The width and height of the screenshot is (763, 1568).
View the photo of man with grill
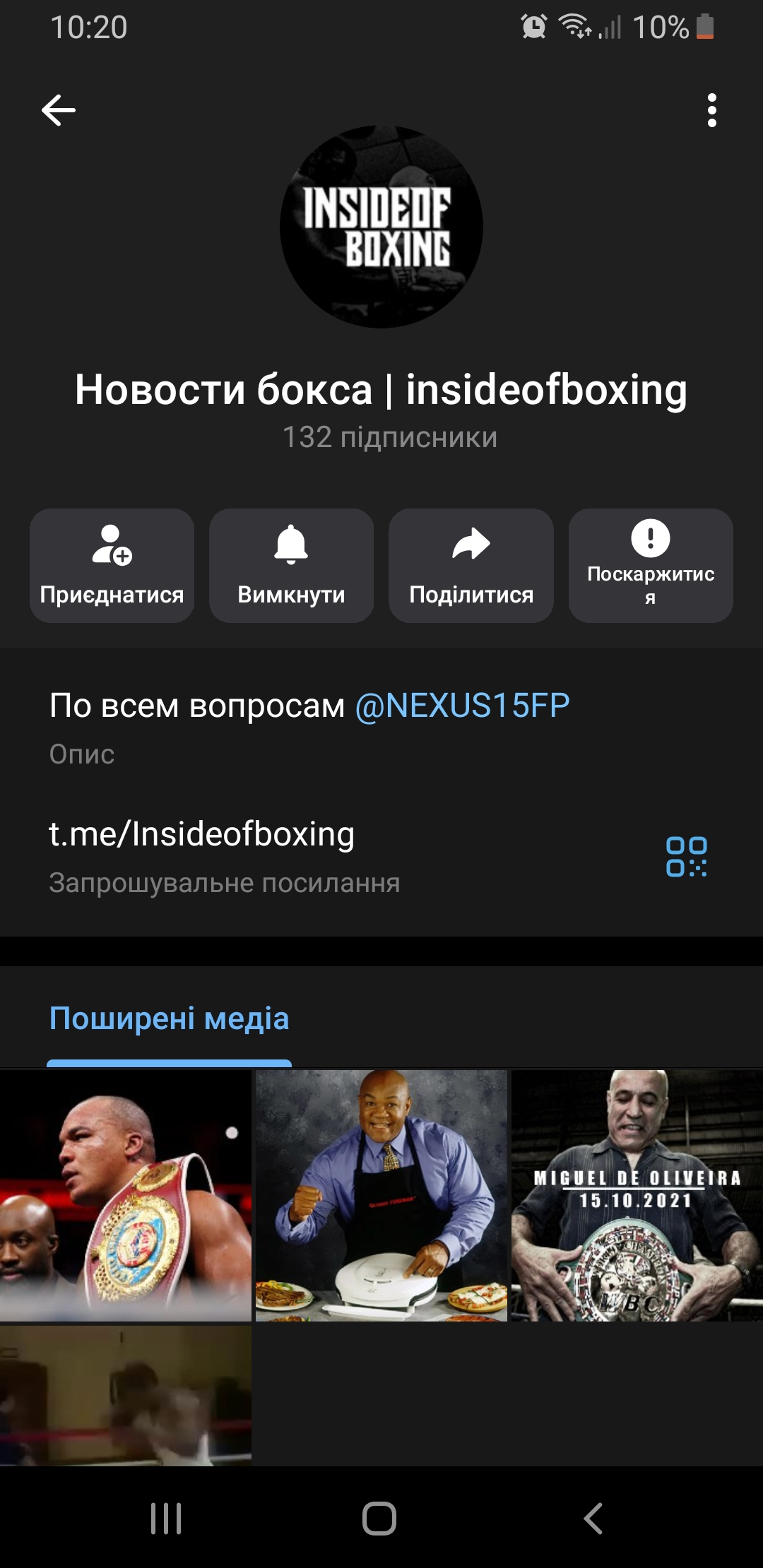[x=381, y=1195]
